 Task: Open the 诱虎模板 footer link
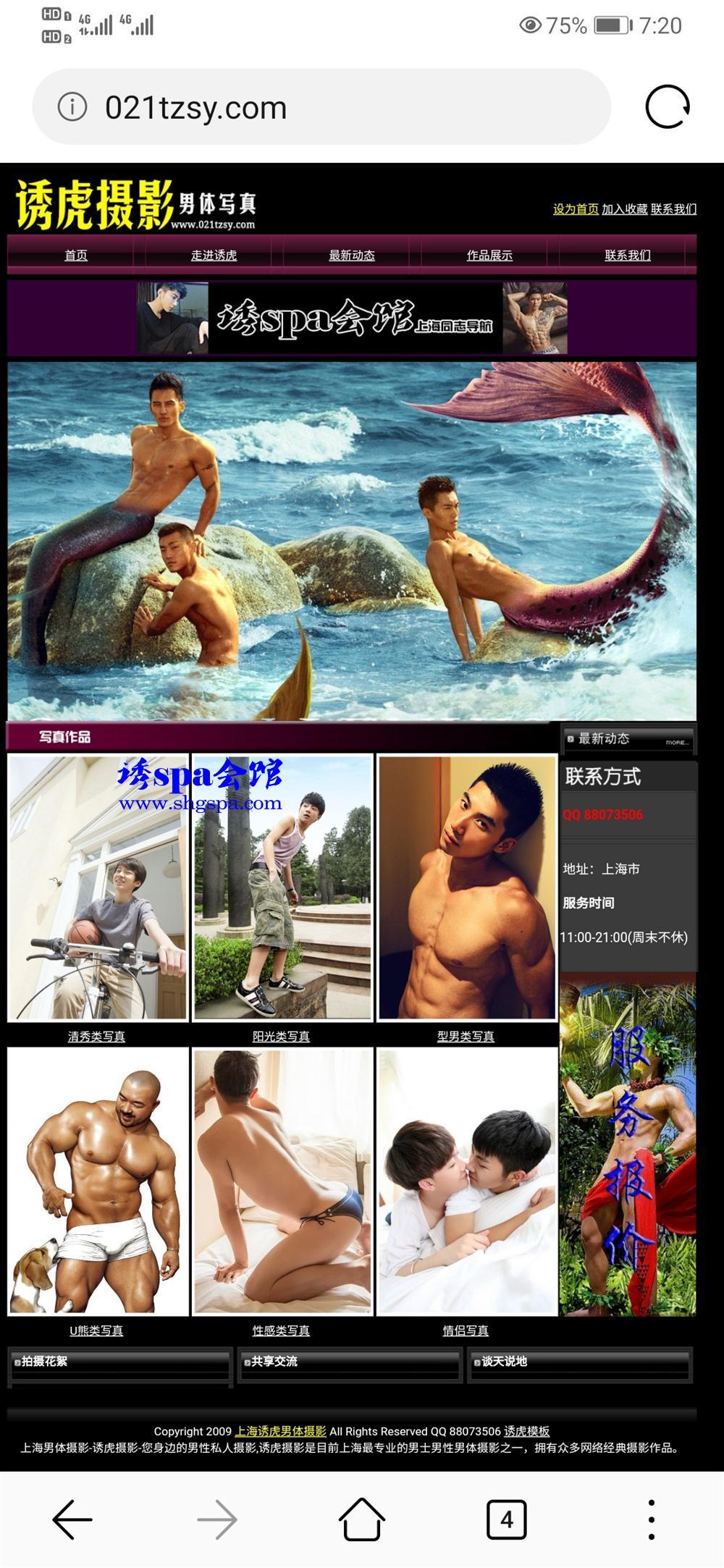(x=526, y=1431)
